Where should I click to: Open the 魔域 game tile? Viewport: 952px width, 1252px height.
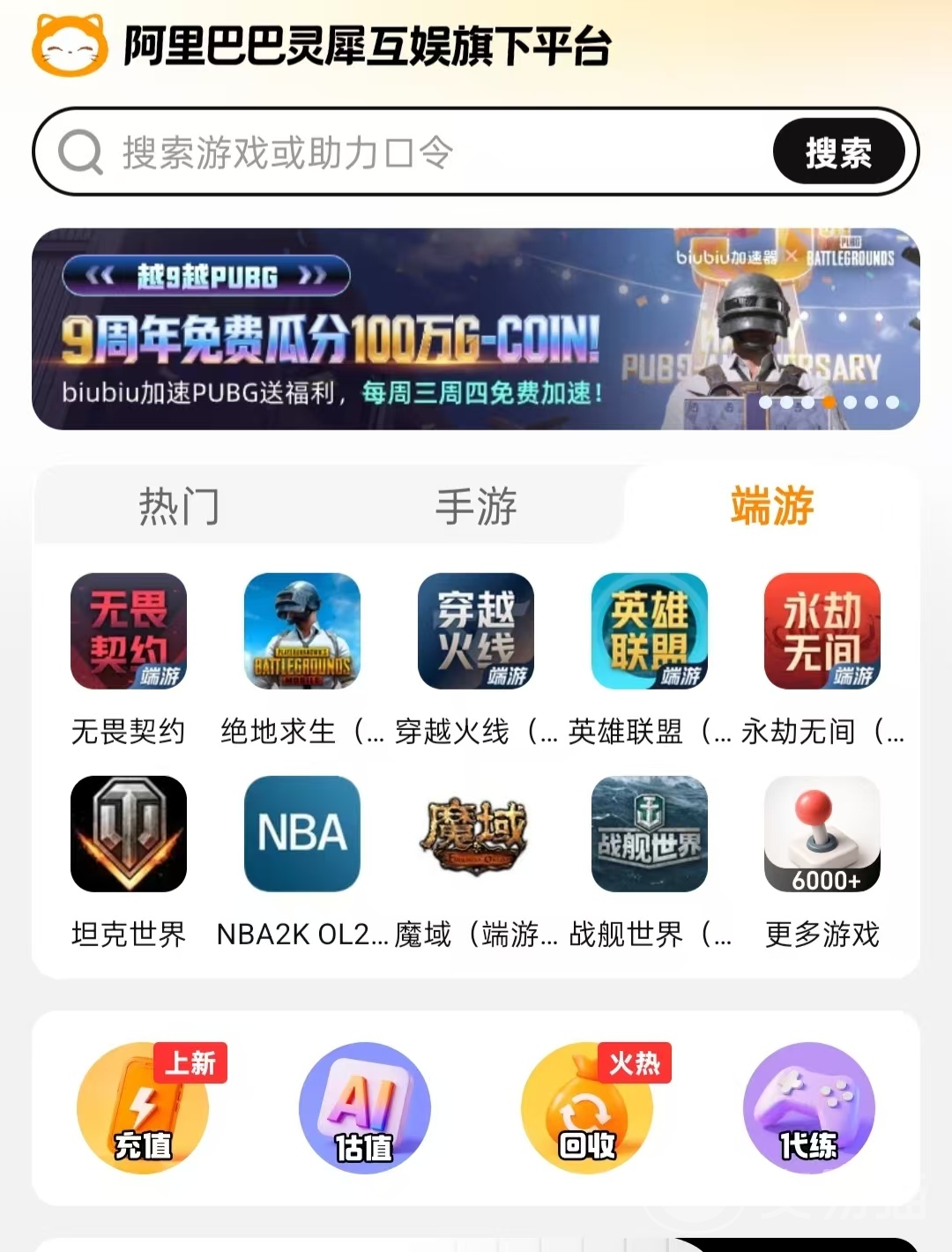point(476,834)
